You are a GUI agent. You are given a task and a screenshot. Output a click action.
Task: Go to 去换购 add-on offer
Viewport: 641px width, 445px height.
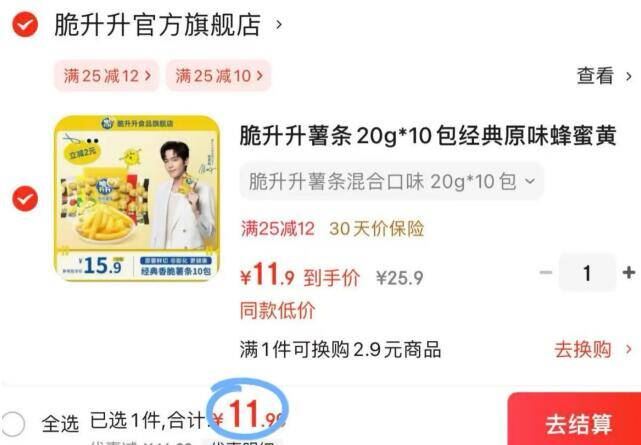(593, 350)
